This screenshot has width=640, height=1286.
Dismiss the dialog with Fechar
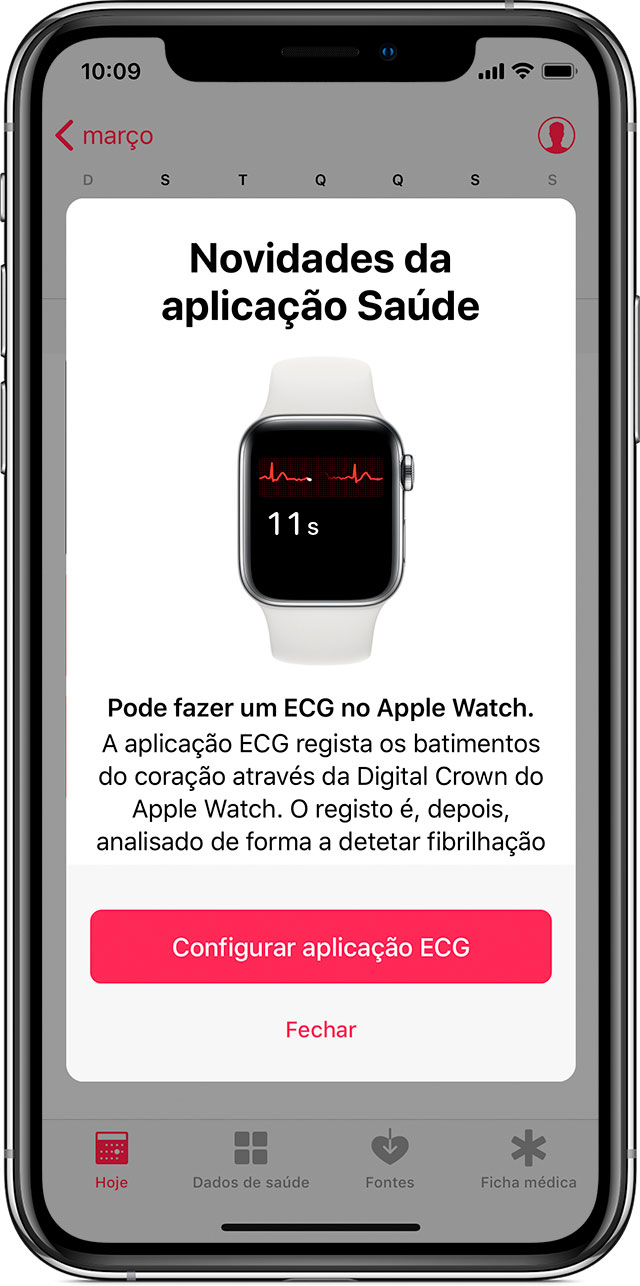click(320, 1029)
